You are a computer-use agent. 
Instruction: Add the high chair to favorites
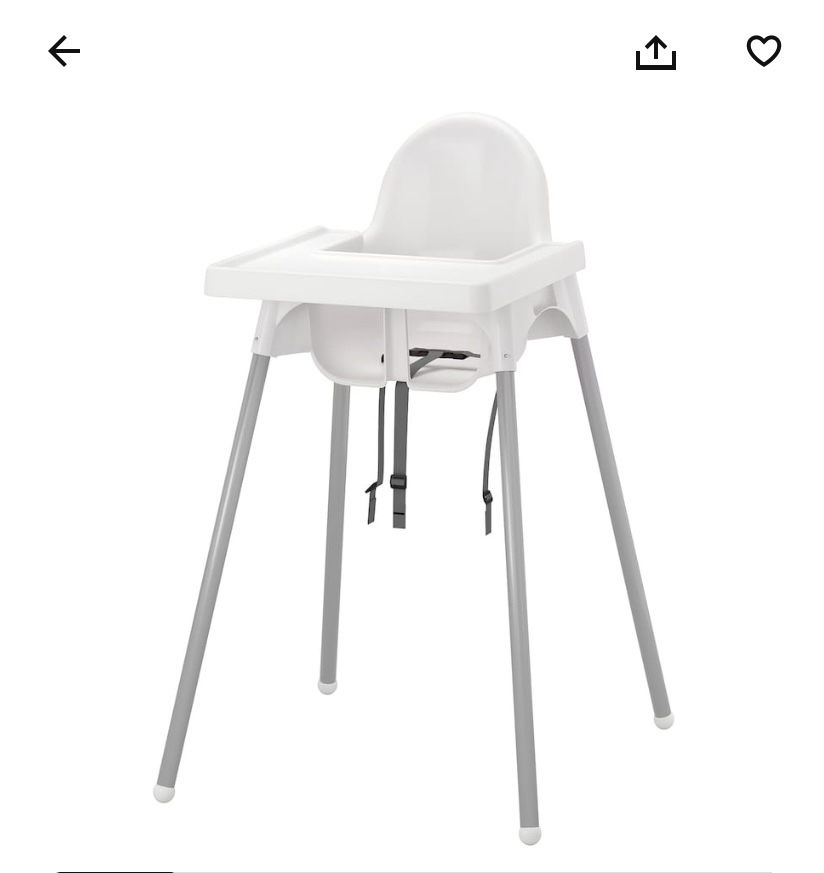tap(764, 51)
